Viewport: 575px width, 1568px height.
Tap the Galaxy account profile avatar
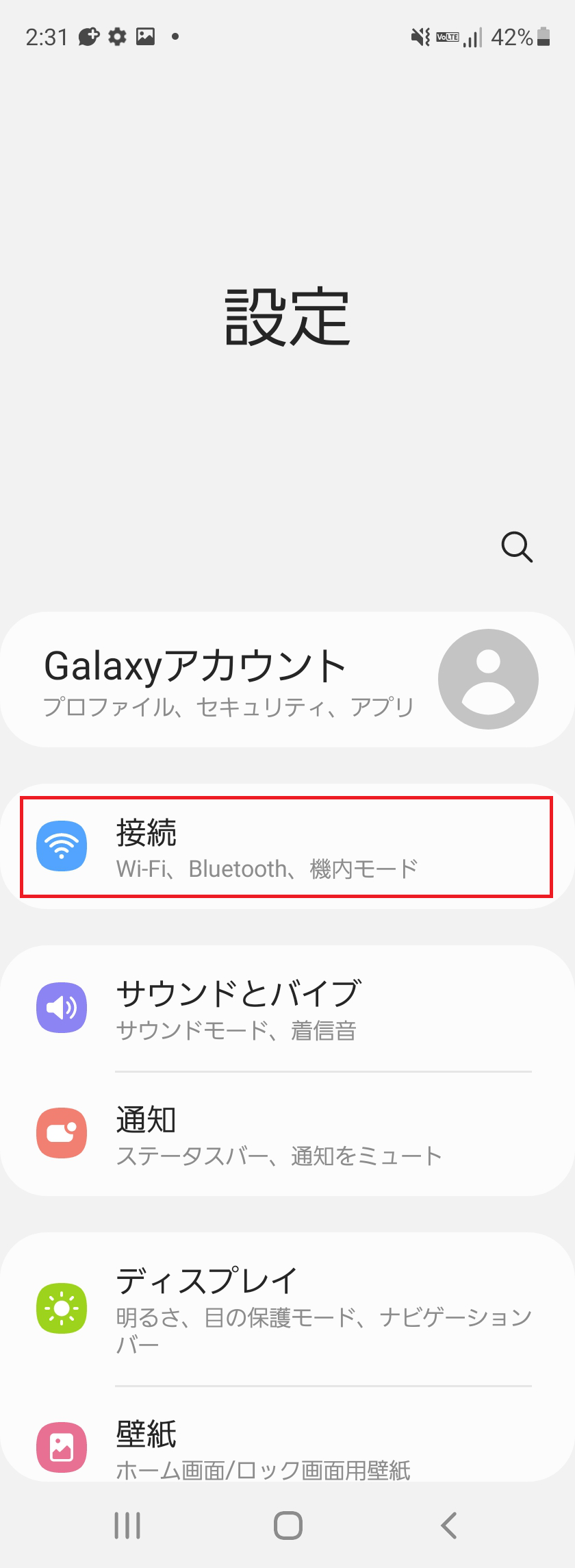tap(487, 678)
